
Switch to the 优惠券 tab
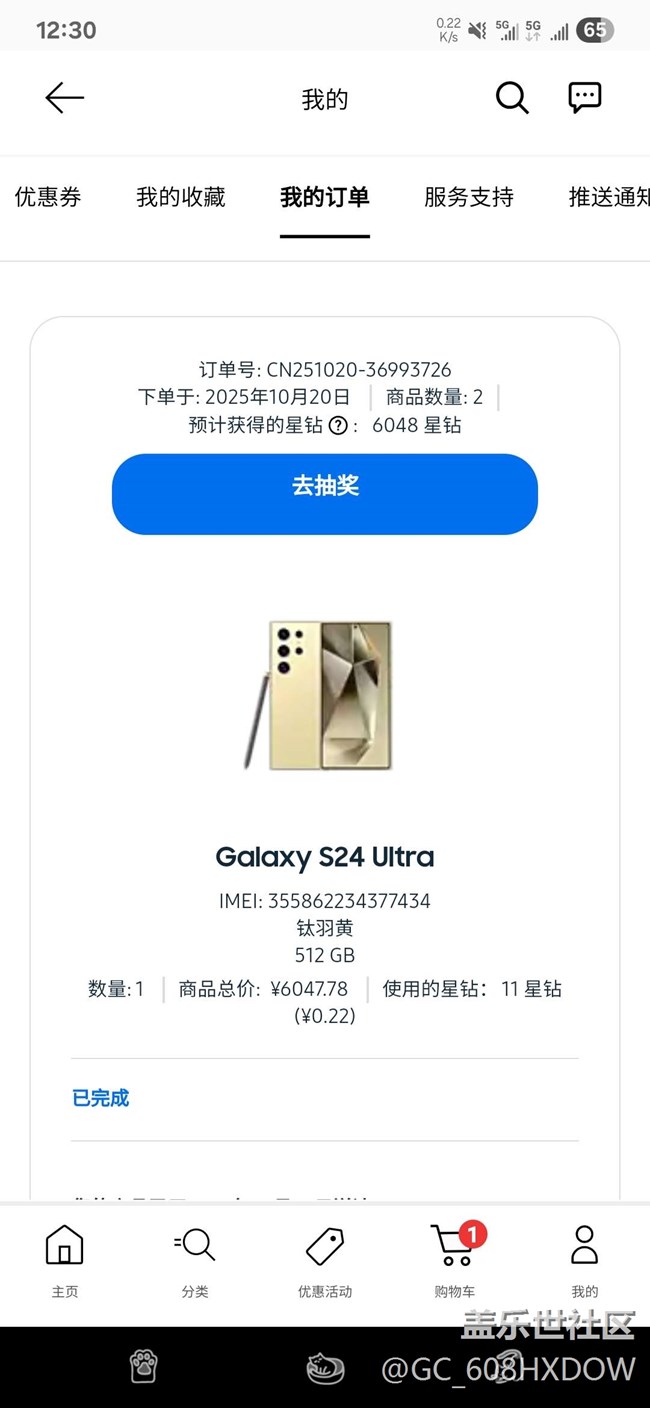pos(48,197)
